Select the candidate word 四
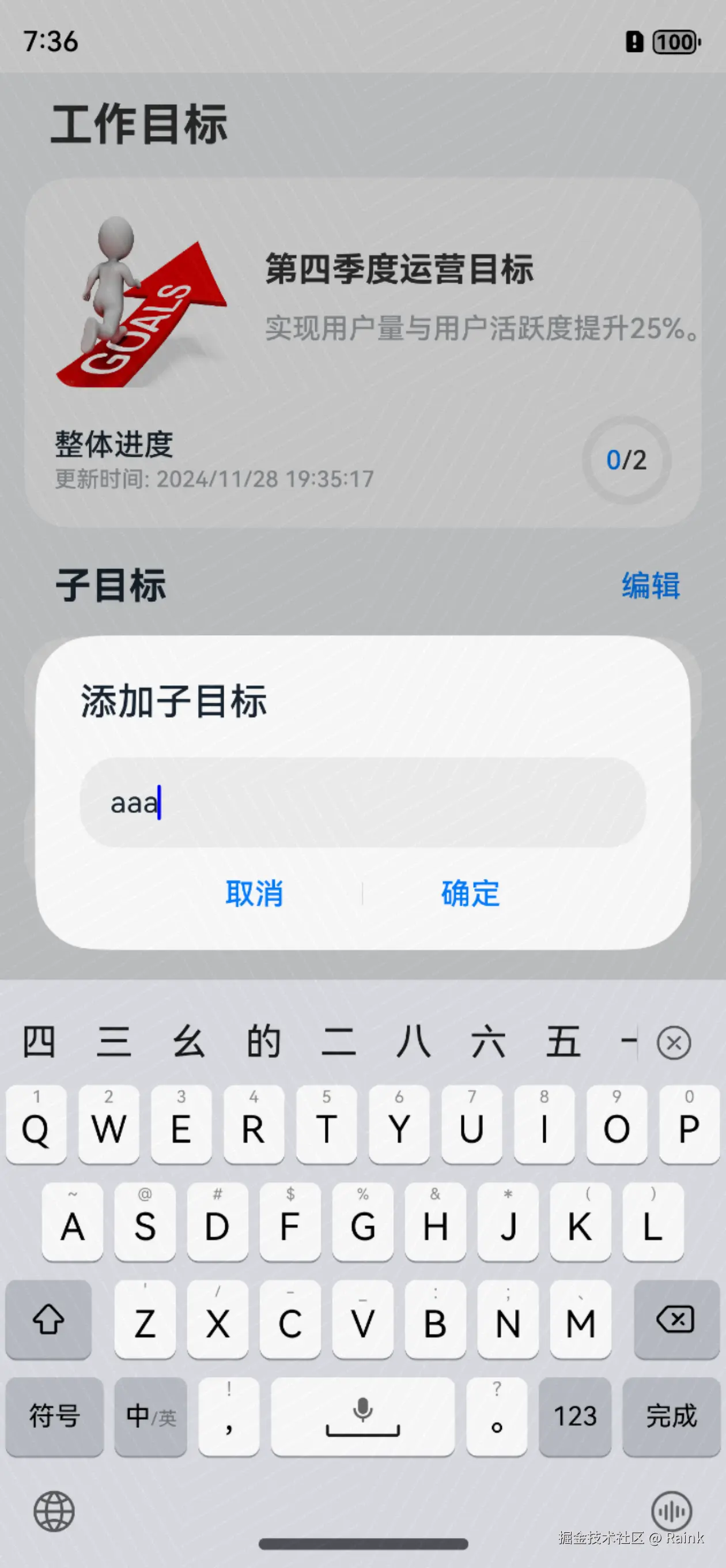Viewport: 726px width, 1568px height. [39, 1042]
